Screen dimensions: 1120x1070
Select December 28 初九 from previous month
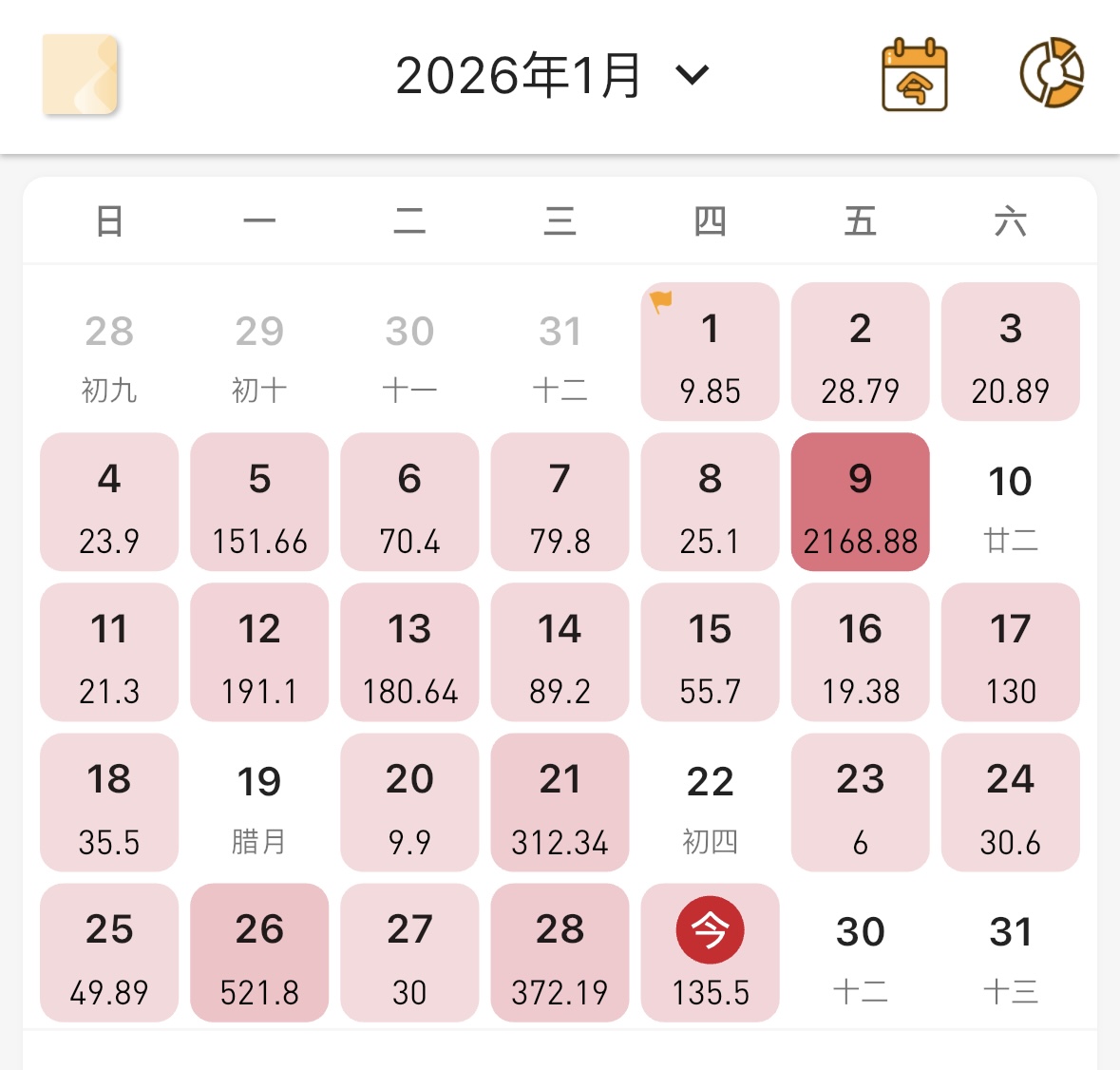pyautogui.click(x=109, y=352)
